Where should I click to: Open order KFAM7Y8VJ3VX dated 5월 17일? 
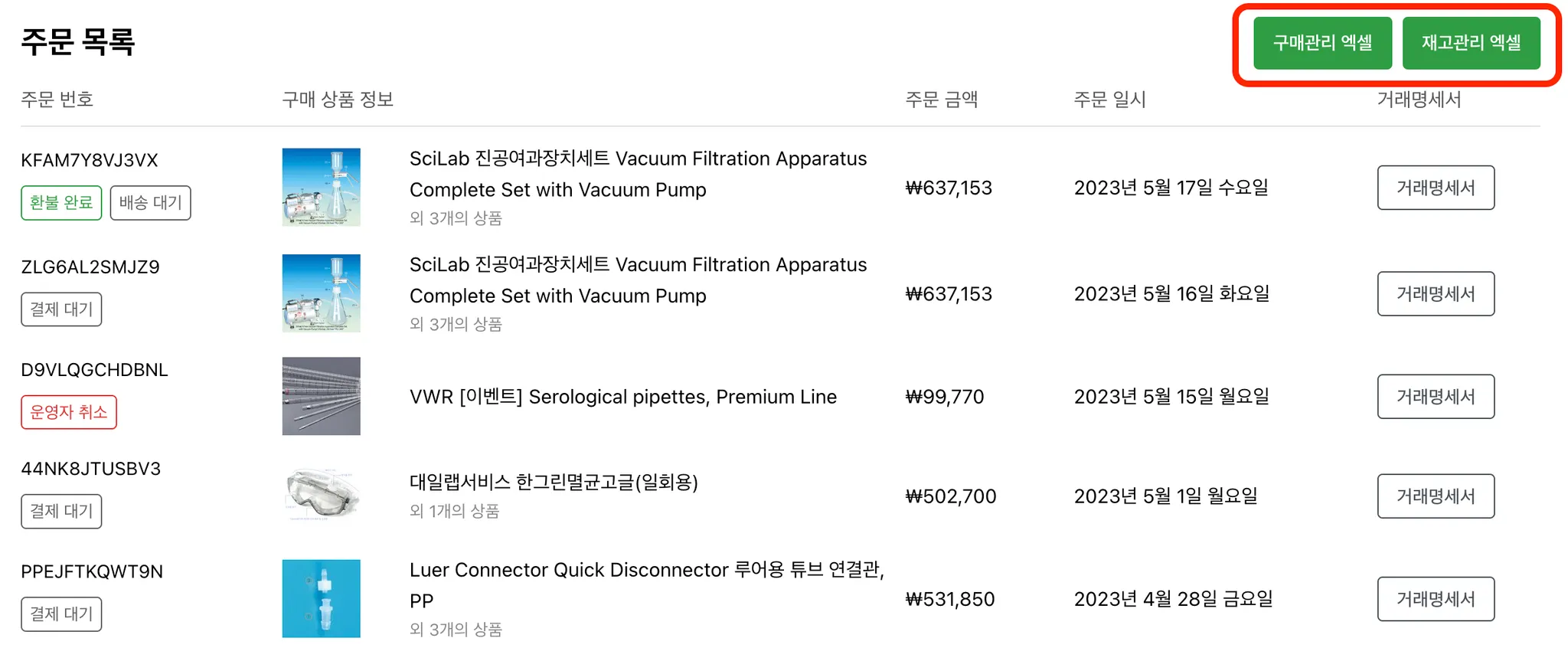click(637, 174)
